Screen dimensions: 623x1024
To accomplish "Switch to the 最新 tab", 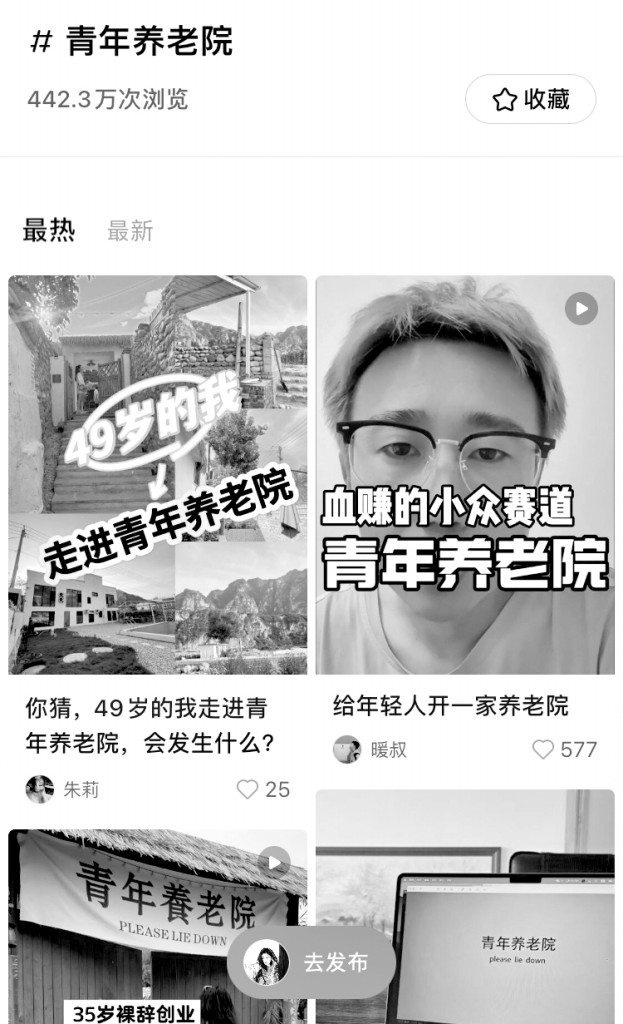I will click(130, 231).
